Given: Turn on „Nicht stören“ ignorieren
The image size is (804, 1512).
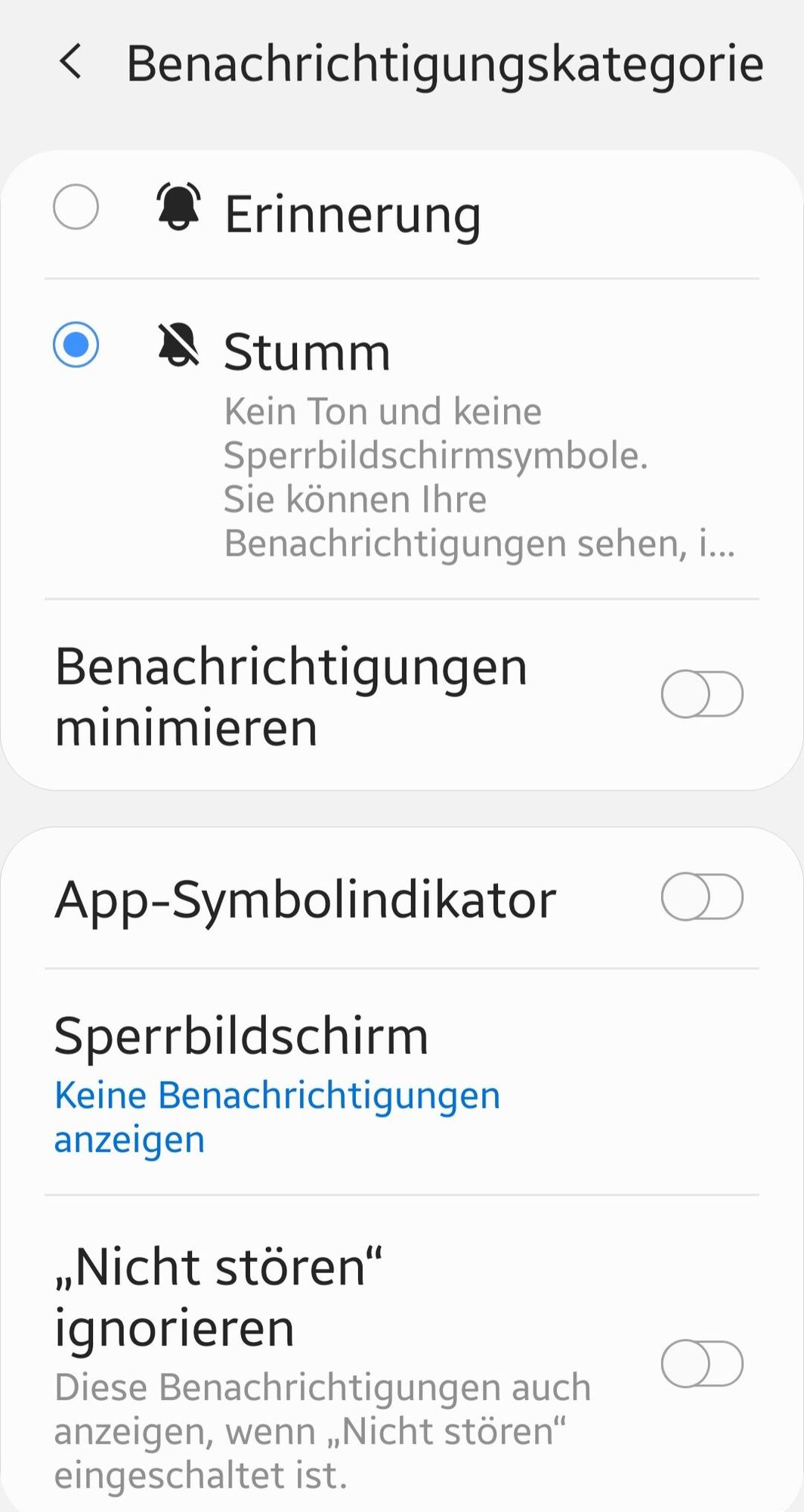Looking at the screenshot, I should pos(701,1364).
